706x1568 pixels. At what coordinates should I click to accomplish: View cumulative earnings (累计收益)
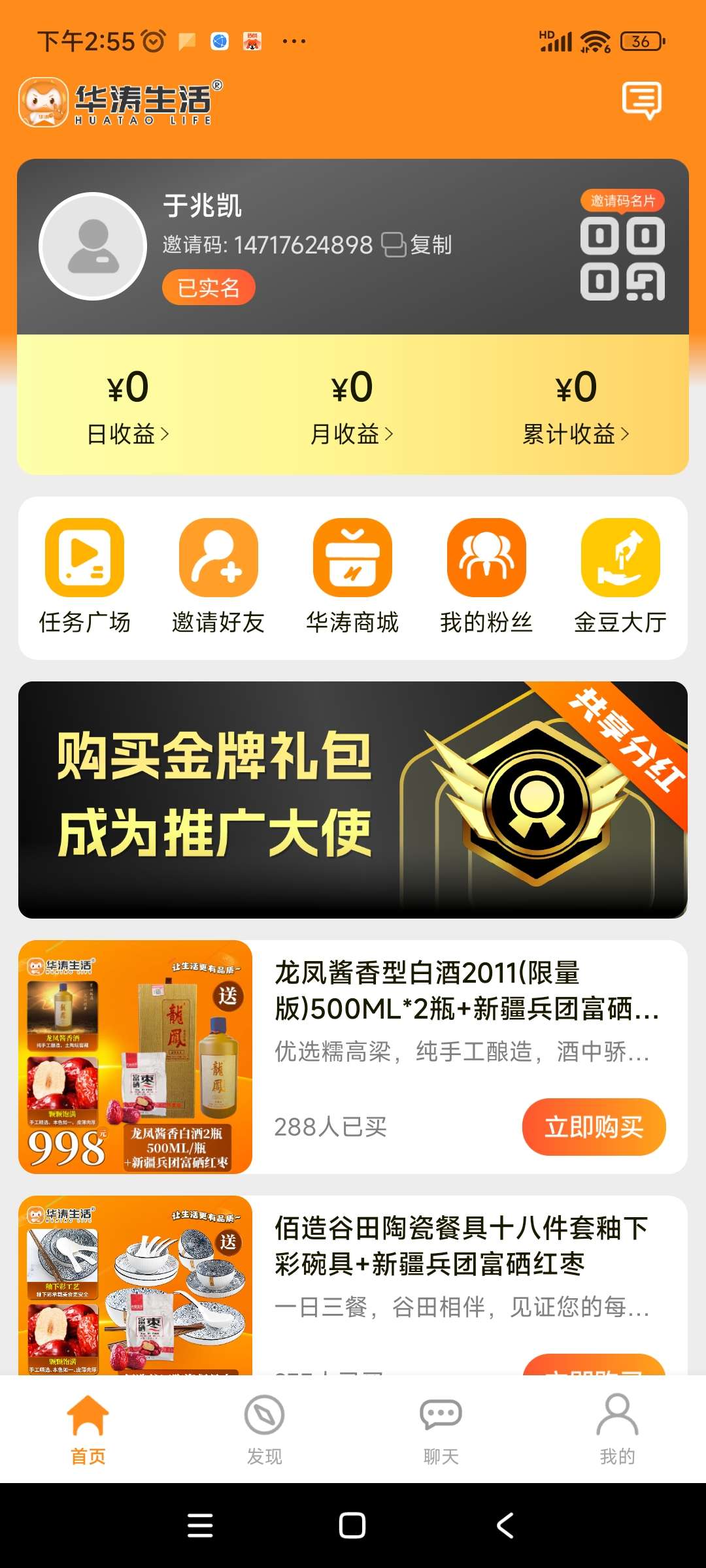pyautogui.click(x=576, y=406)
